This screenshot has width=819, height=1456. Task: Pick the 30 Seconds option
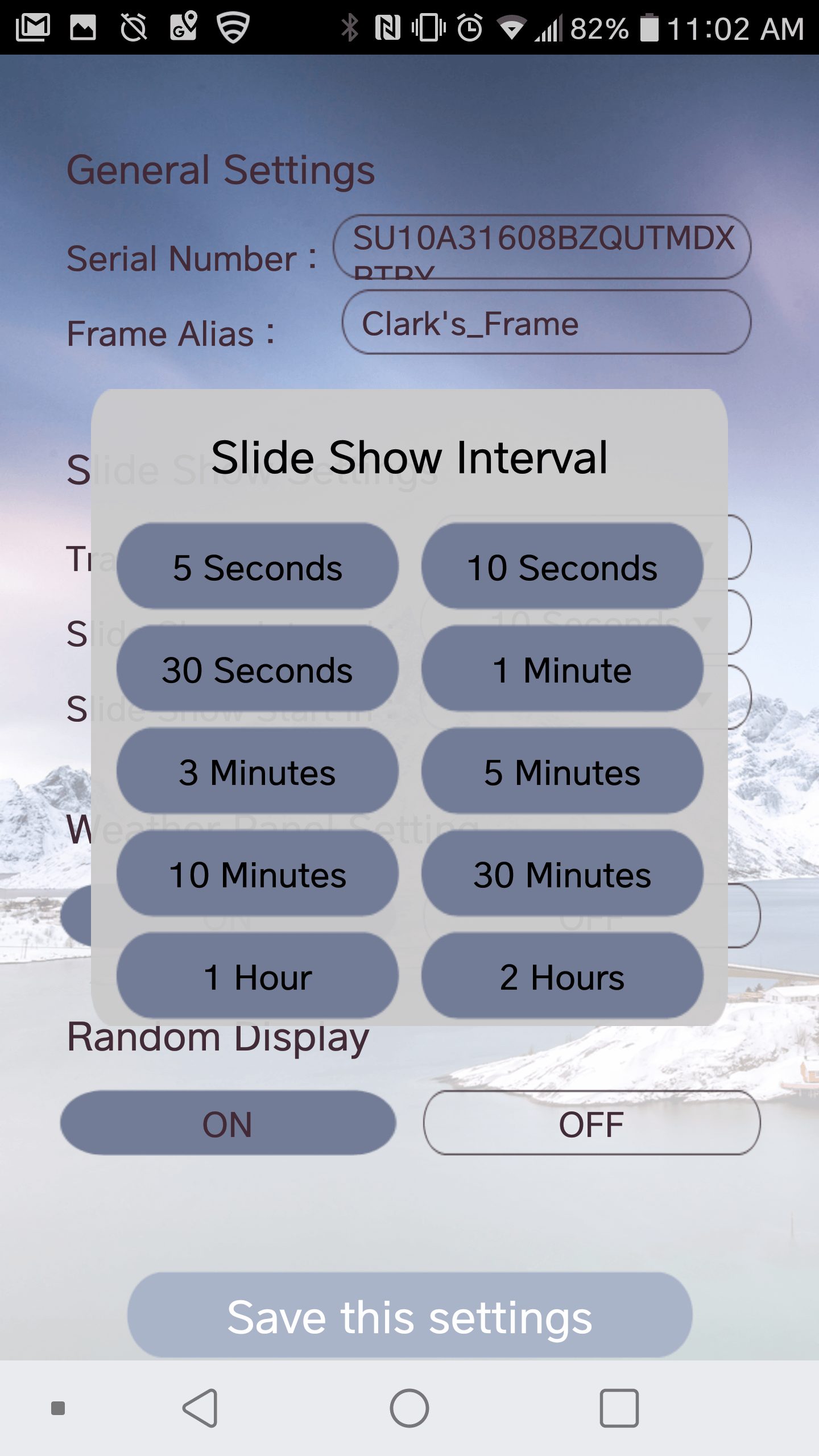pos(258,669)
